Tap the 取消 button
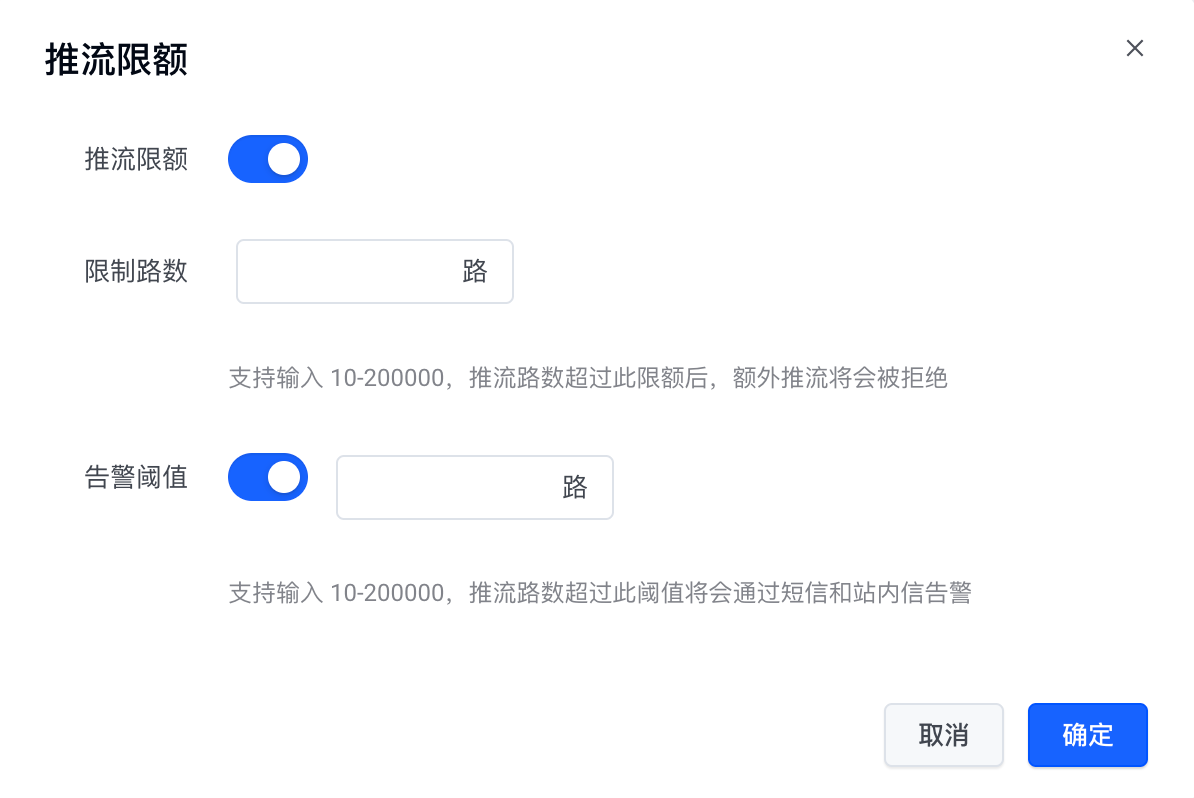The height and width of the screenshot is (798, 1194). coord(943,735)
